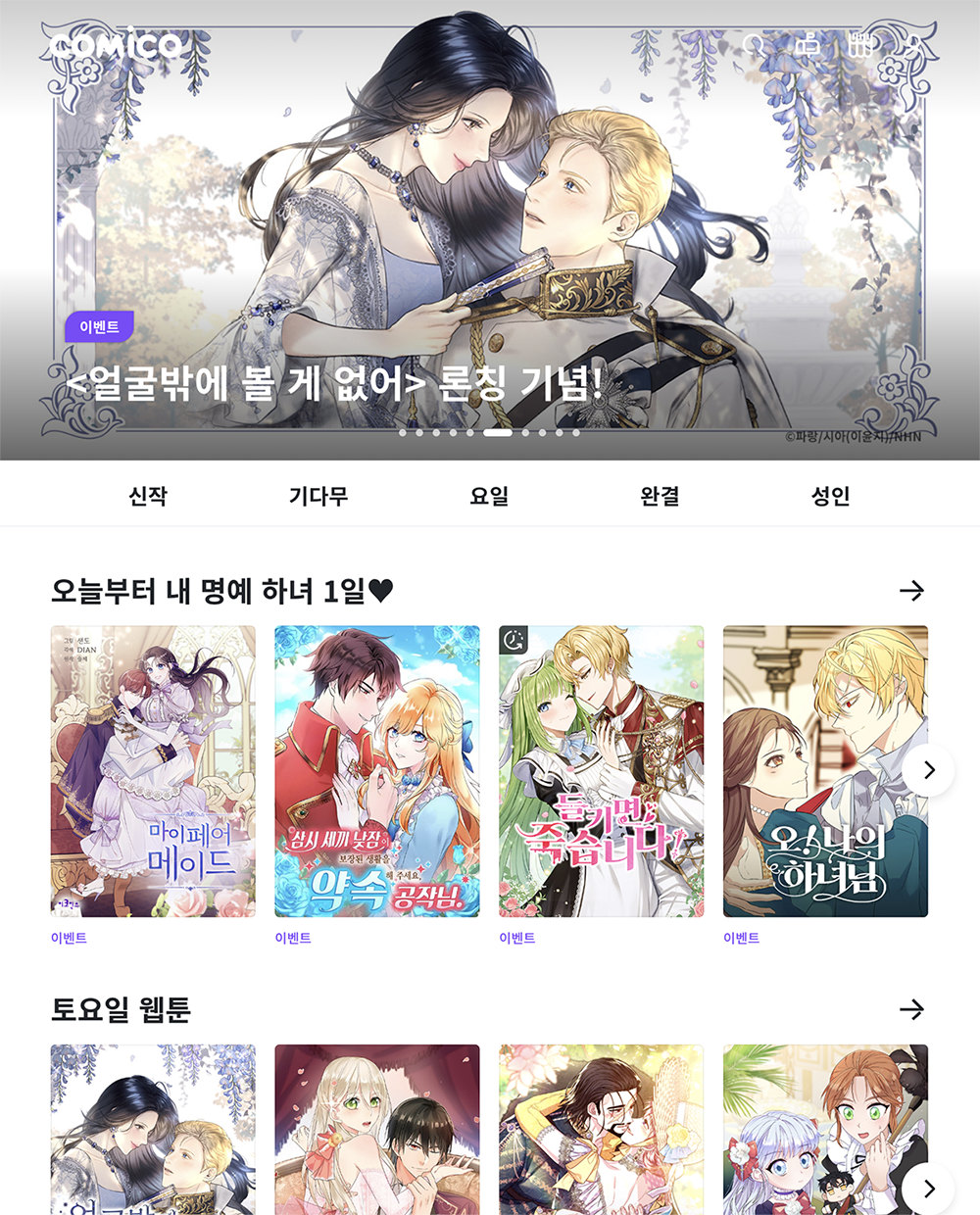Open the first comic in 토요일 웹툰
The width and height of the screenshot is (980, 1215).
153,1129
